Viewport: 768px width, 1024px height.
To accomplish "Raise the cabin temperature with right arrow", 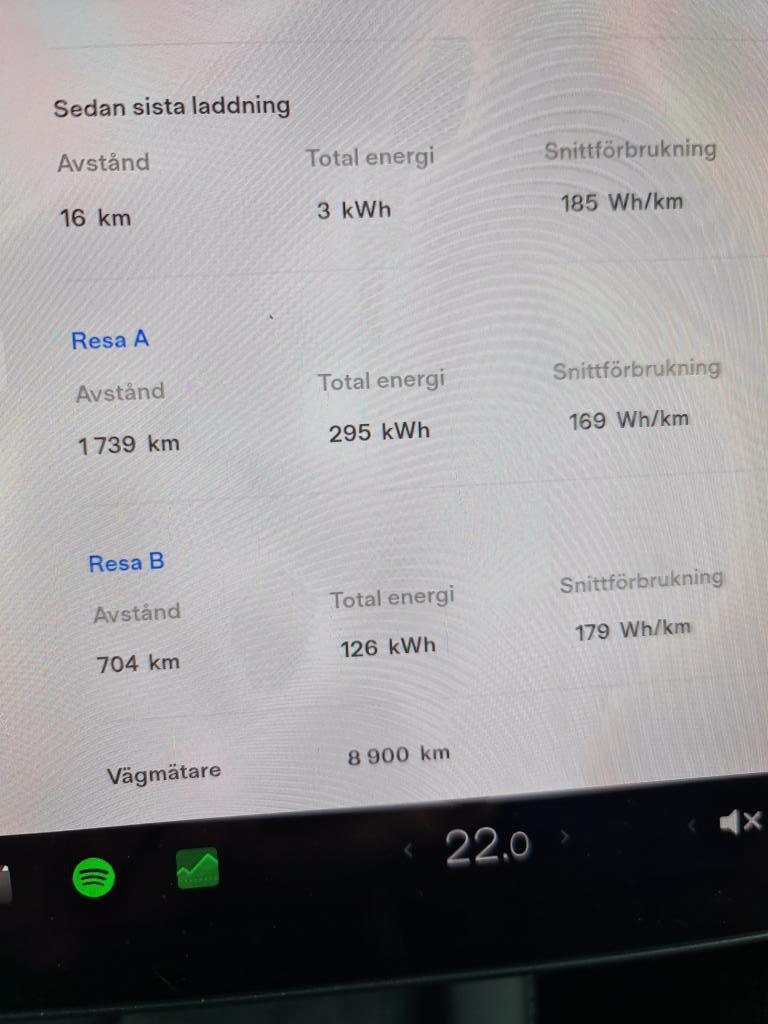I will click(565, 836).
